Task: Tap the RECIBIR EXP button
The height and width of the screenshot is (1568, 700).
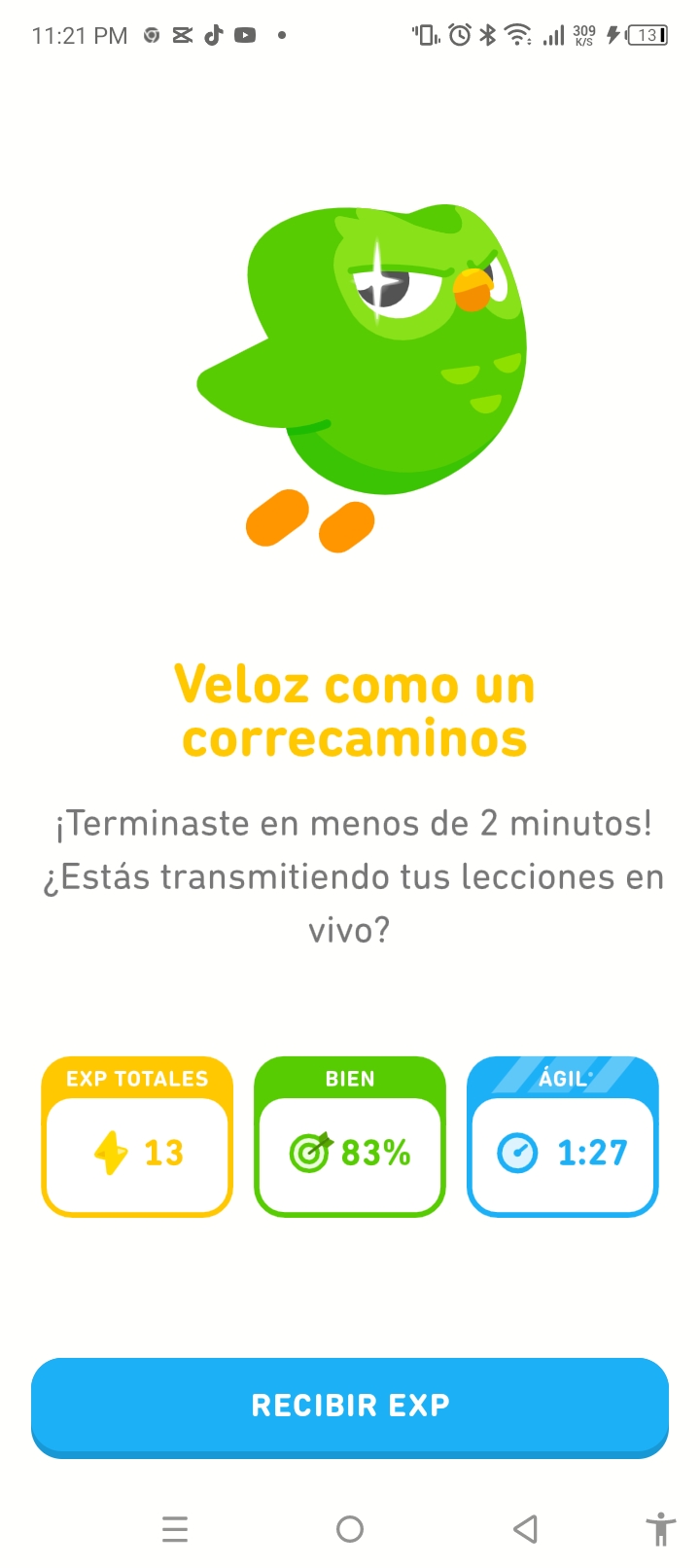Action: coord(350,1406)
